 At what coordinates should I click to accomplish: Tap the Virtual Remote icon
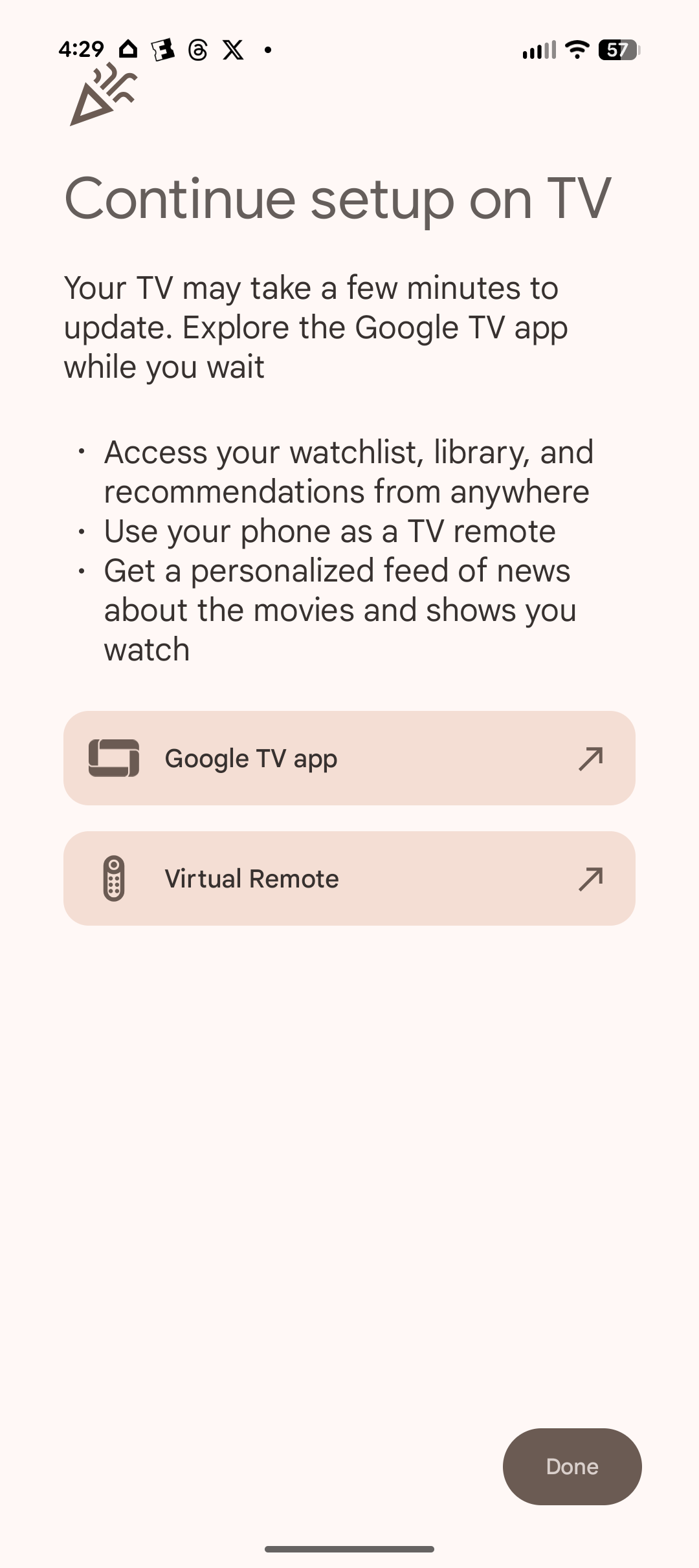click(113, 878)
